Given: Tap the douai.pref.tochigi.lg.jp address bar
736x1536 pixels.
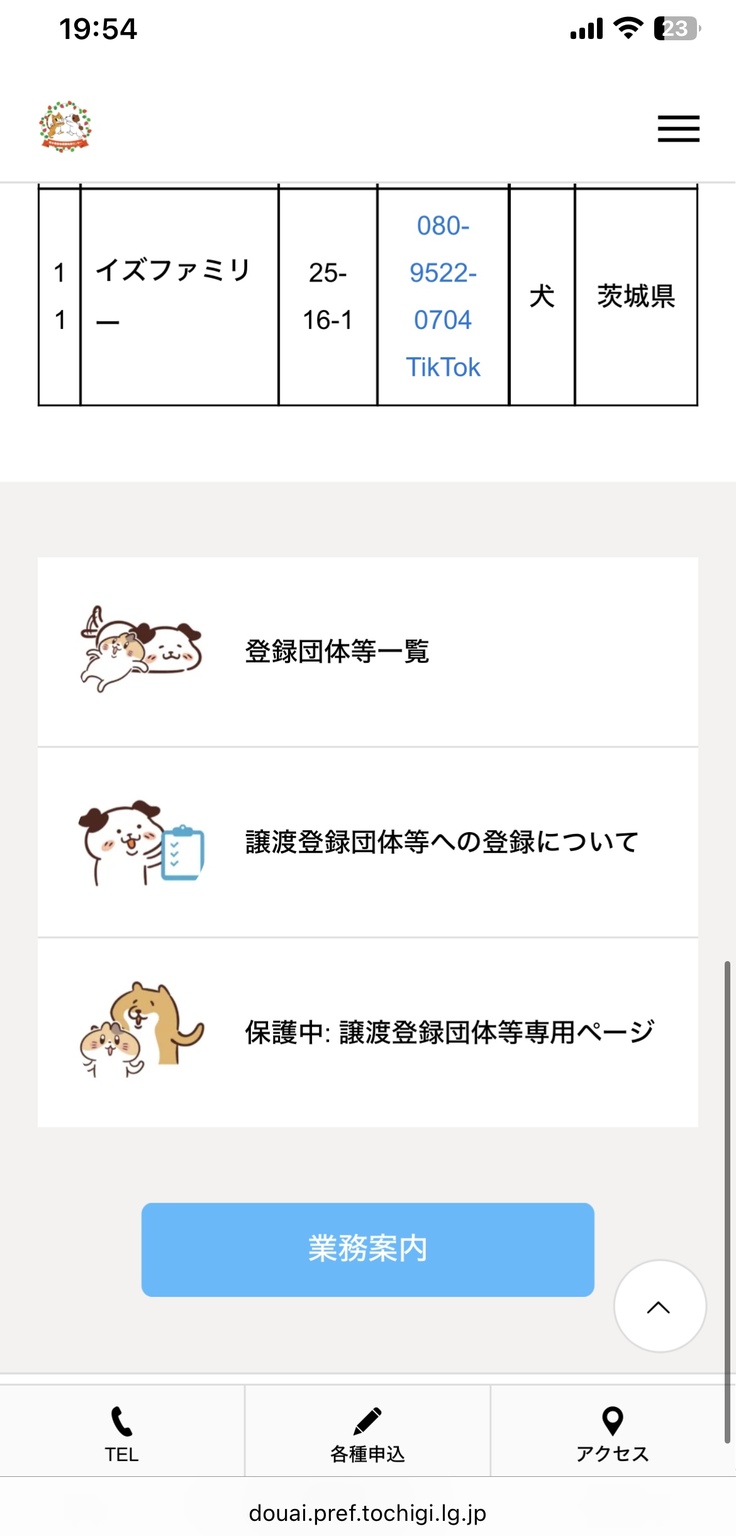Looking at the screenshot, I should [x=367, y=1513].
